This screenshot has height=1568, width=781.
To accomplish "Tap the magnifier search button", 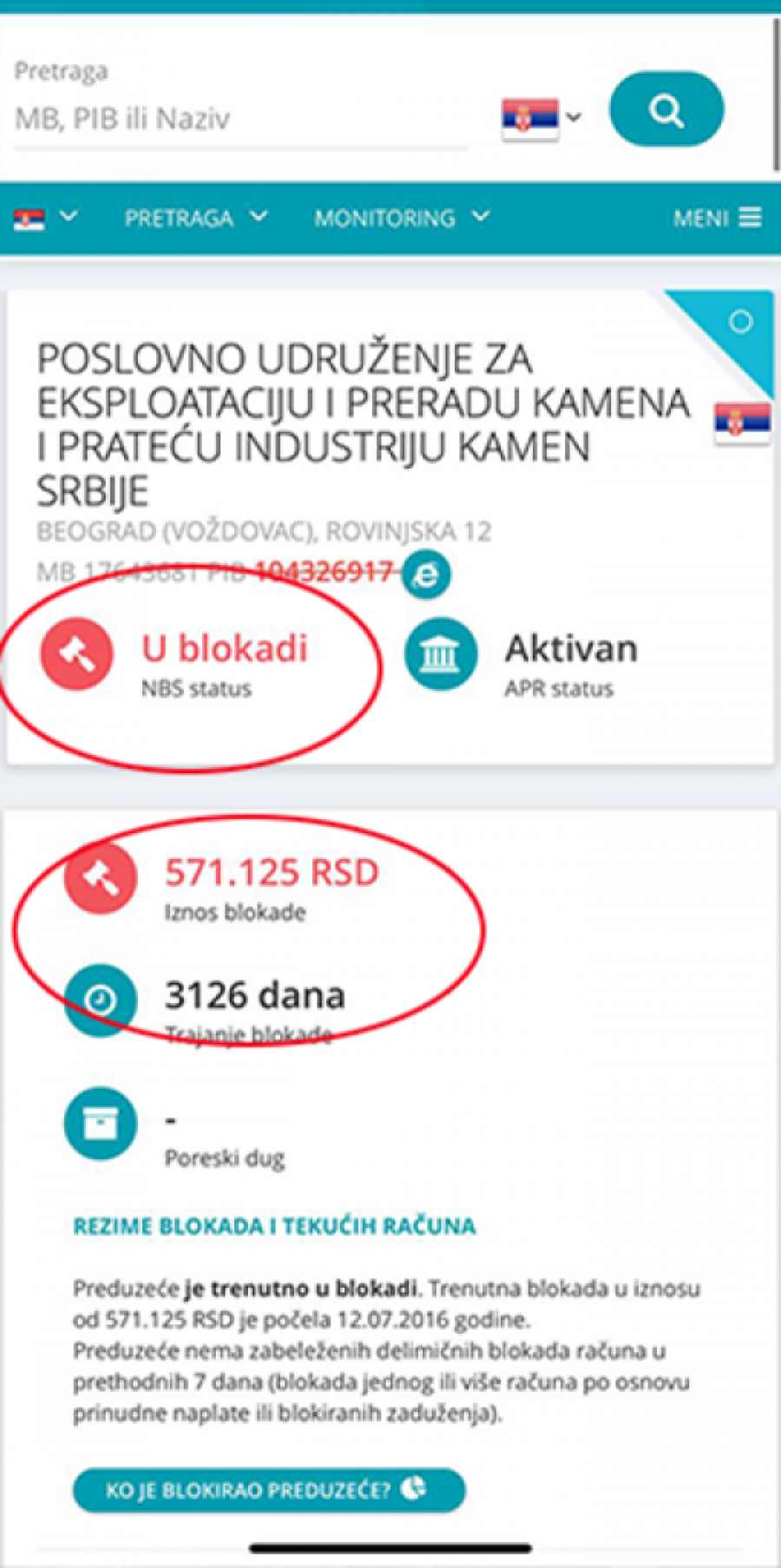I will click(x=666, y=110).
